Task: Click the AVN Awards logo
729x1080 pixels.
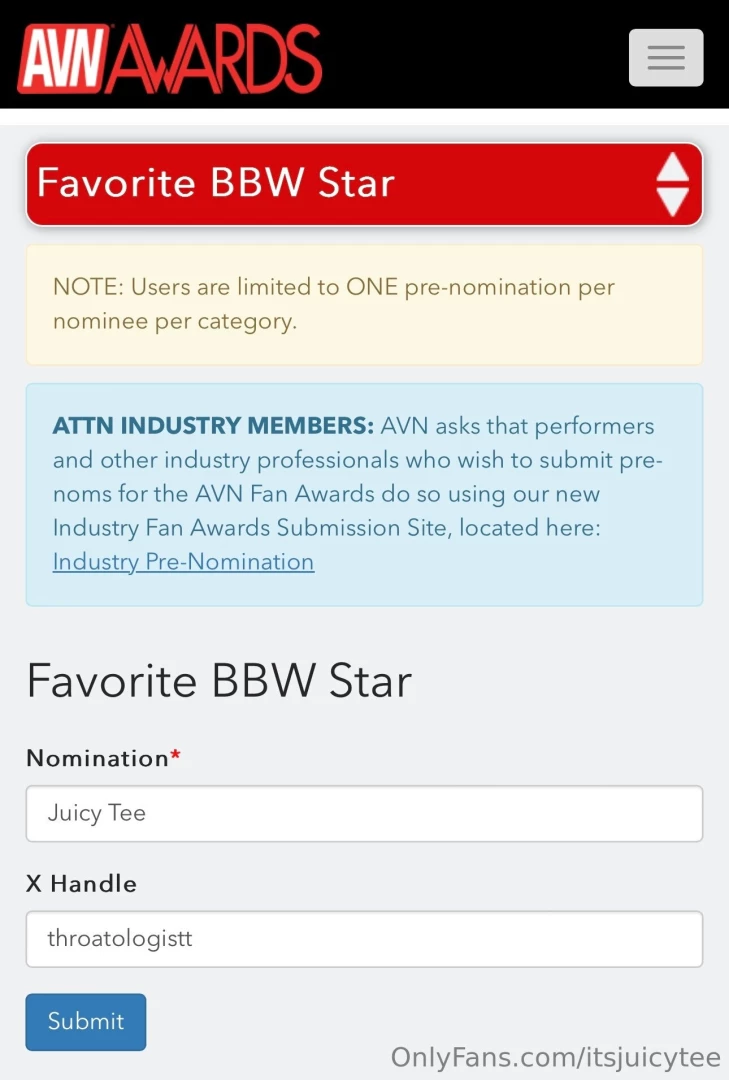Action: pyautogui.click(x=169, y=57)
